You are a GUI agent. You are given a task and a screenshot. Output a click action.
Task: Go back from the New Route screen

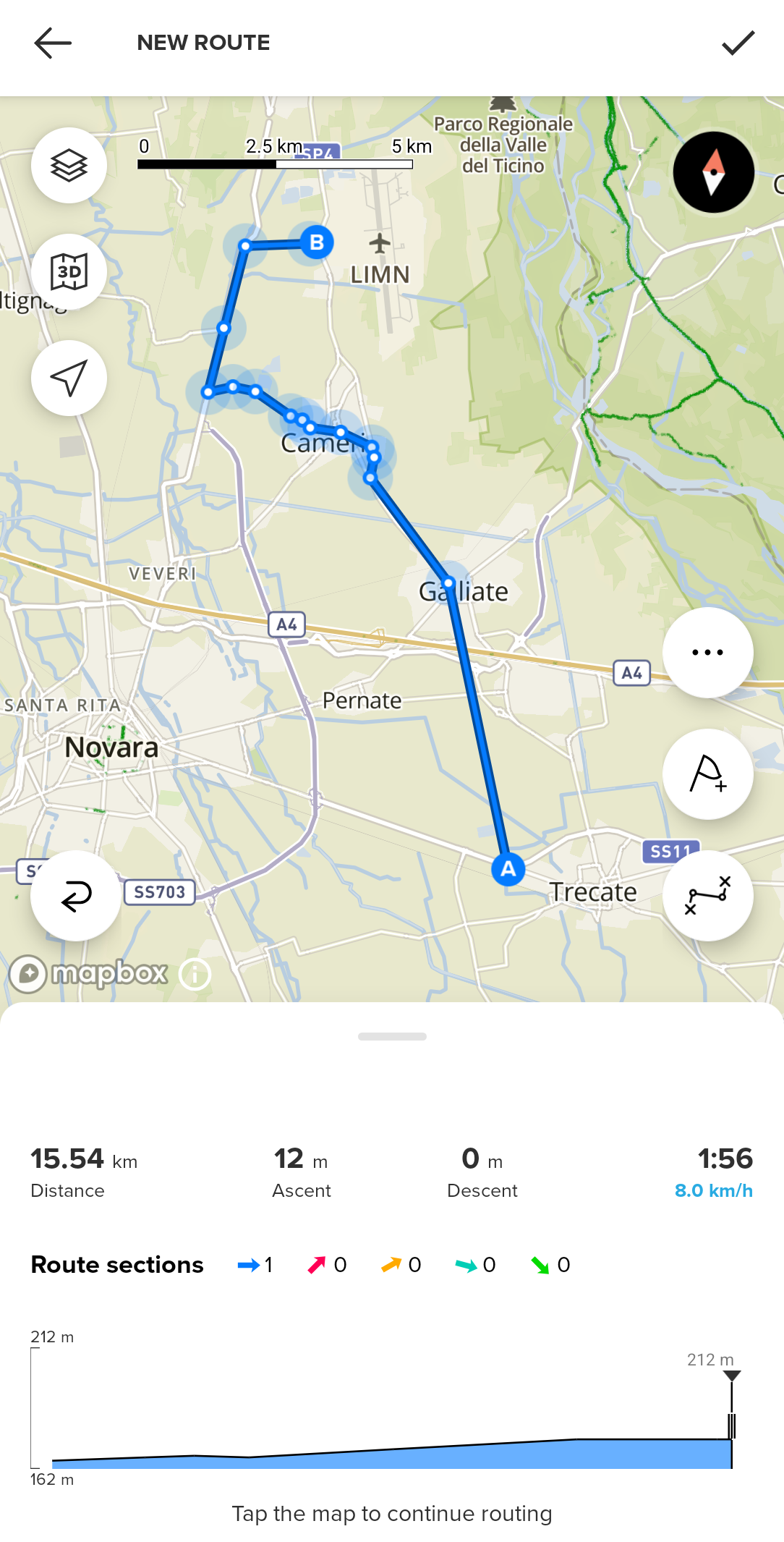pos(53,43)
